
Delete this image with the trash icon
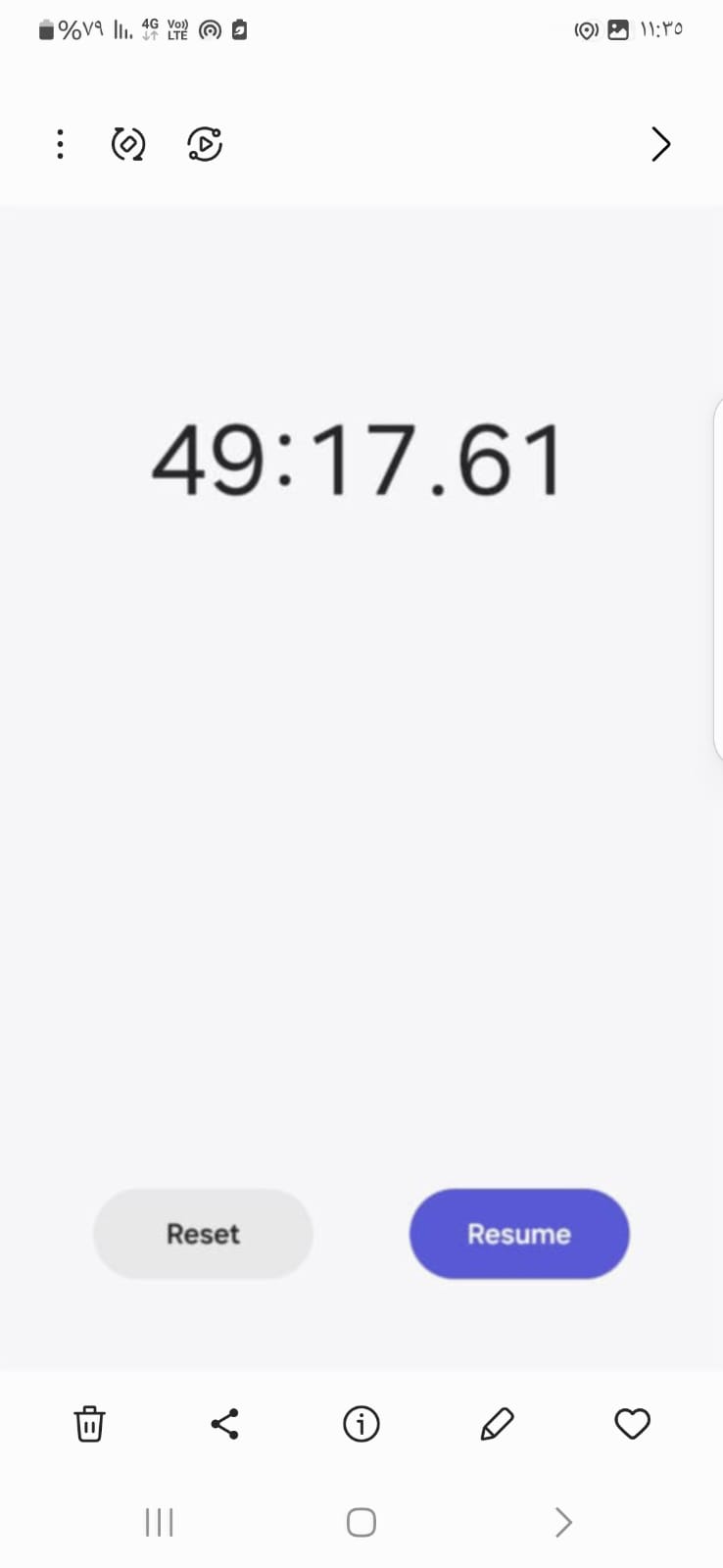click(x=89, y=1423)
